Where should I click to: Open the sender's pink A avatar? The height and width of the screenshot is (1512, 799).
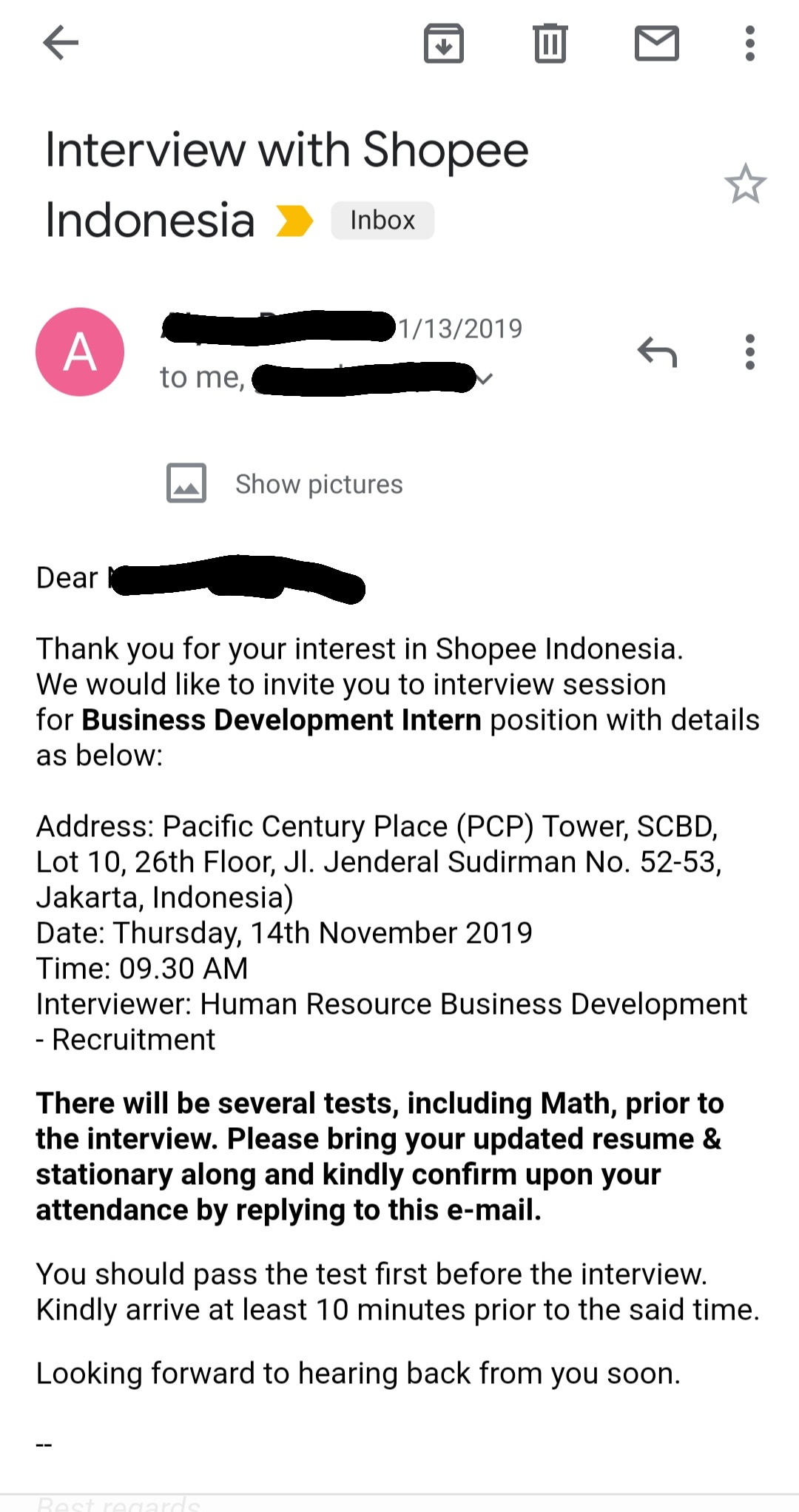[80, 352]
